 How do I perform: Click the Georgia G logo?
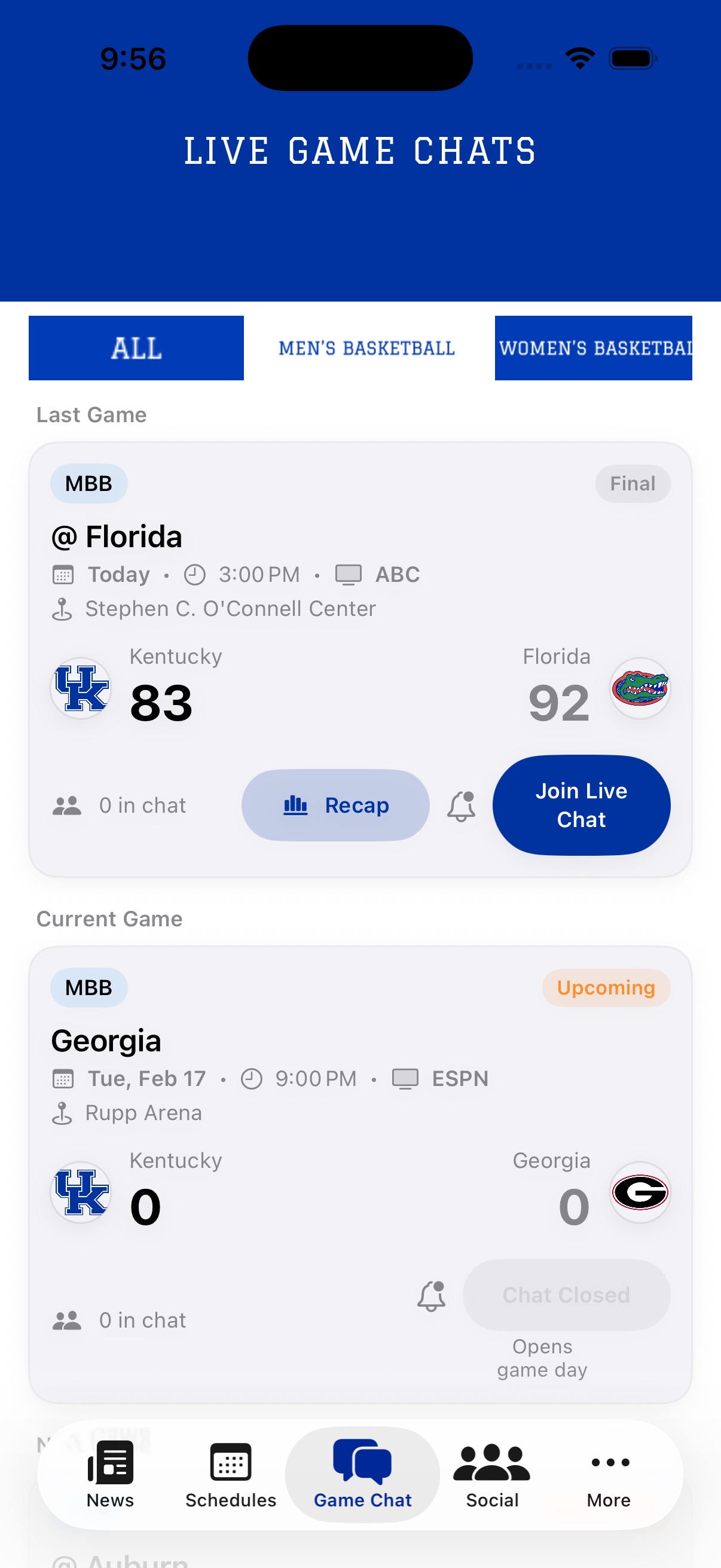tap(641, 1192)
